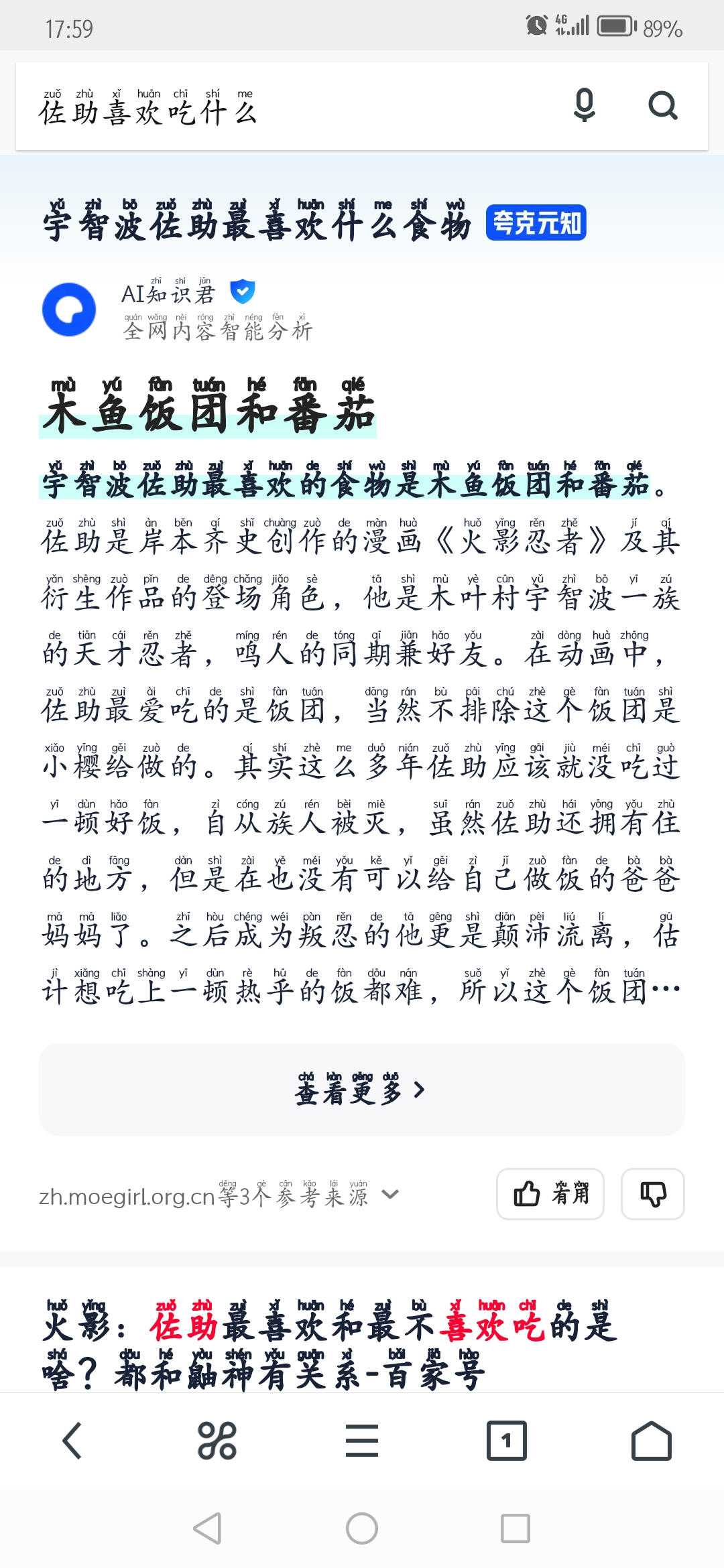Expand the zh.moegirl.org.cn reference sources

pos(219,1194)
